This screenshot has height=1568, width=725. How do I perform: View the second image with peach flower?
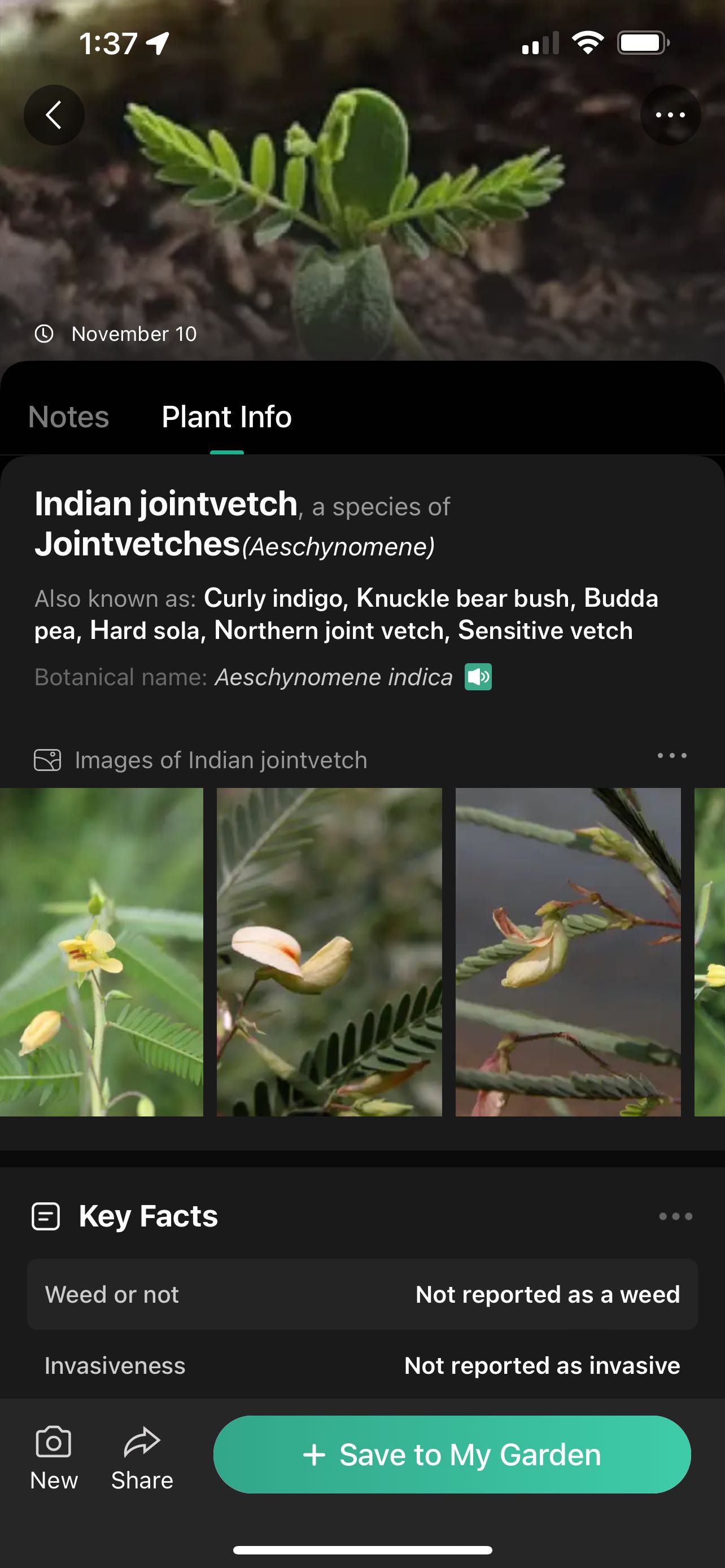tap(329, 952)
